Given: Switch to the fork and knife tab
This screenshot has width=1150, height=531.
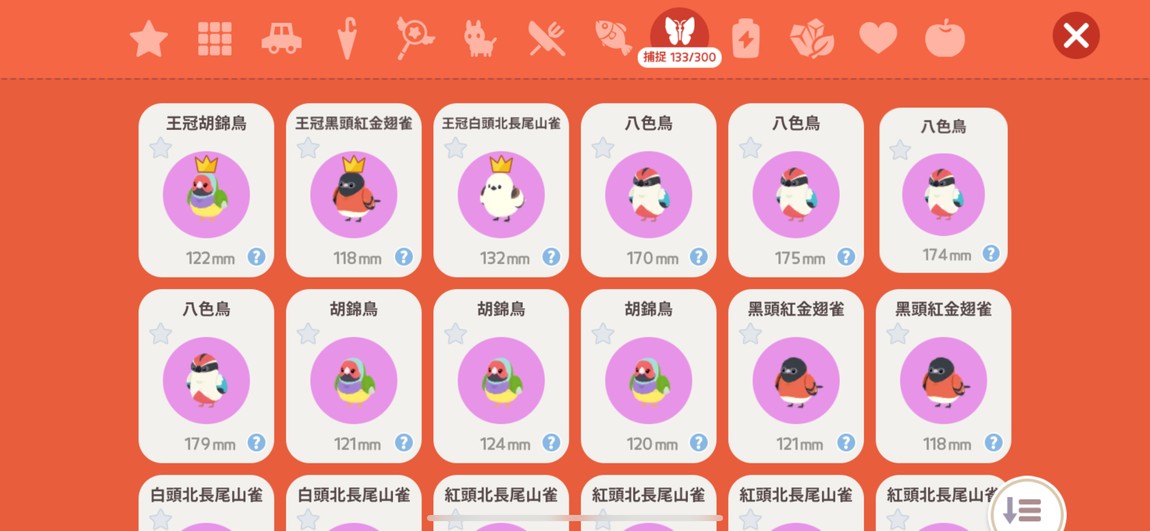Looking at the screenshot, I should click(x=547, y=39).
